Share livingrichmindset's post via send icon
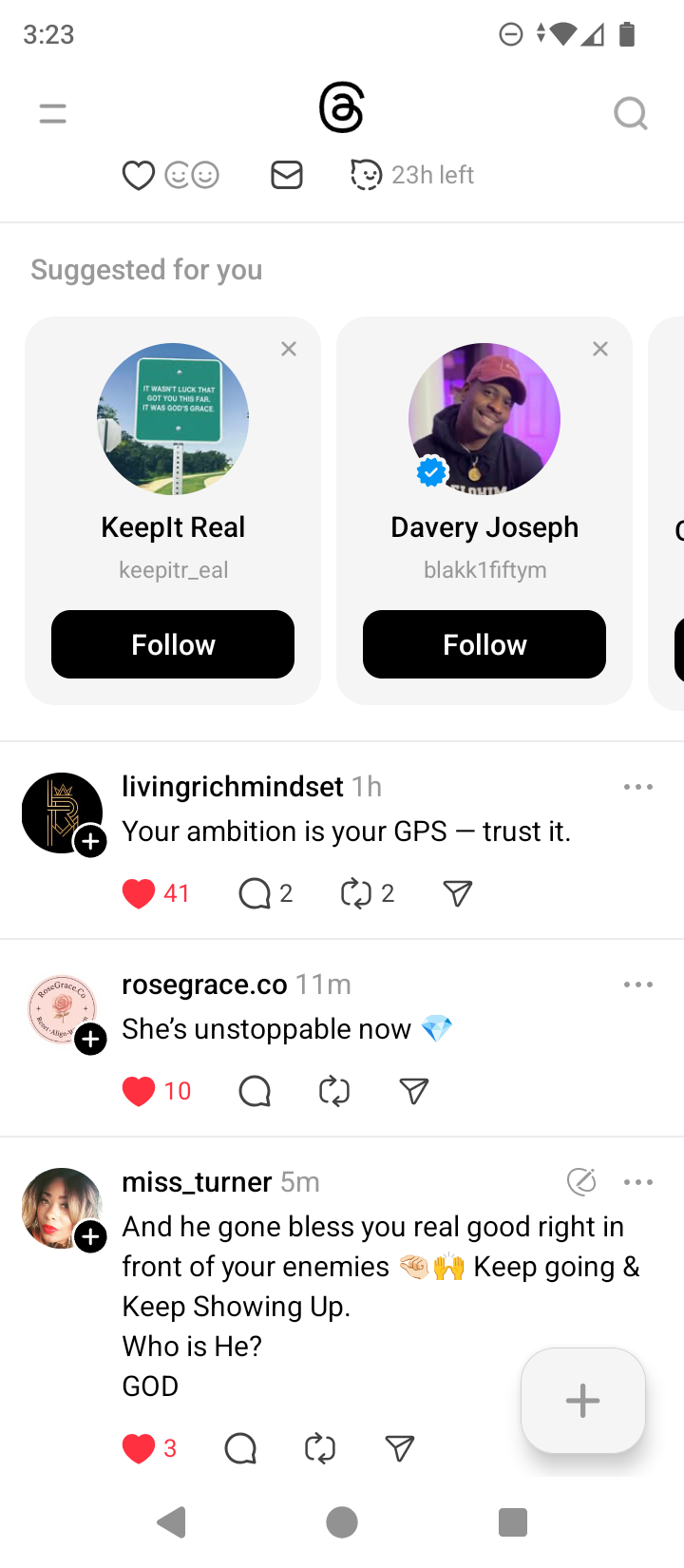Viewport: 684px width, 1568px height. [x=457, y=893]
